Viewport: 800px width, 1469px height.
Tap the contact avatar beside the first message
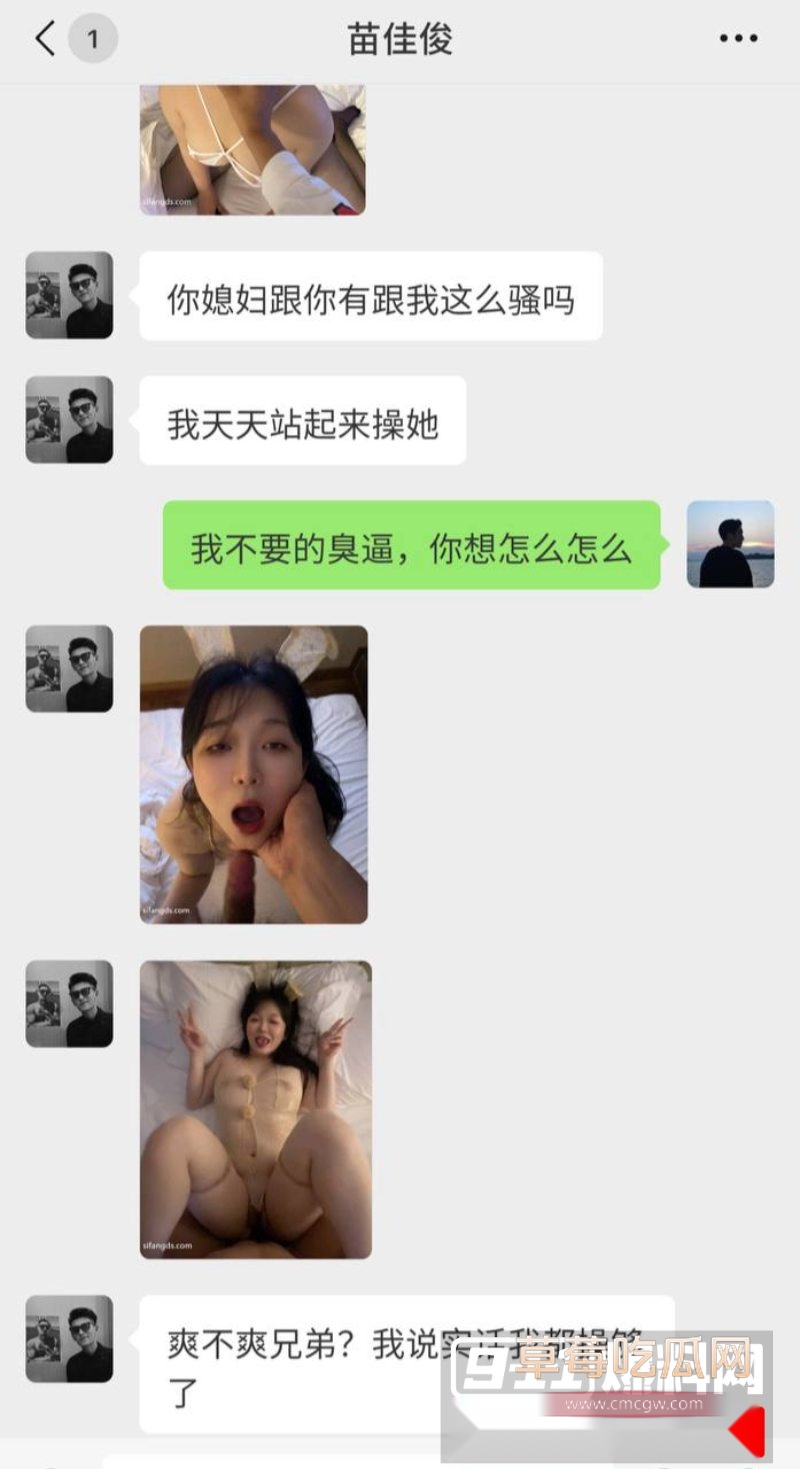pos(68,295)
